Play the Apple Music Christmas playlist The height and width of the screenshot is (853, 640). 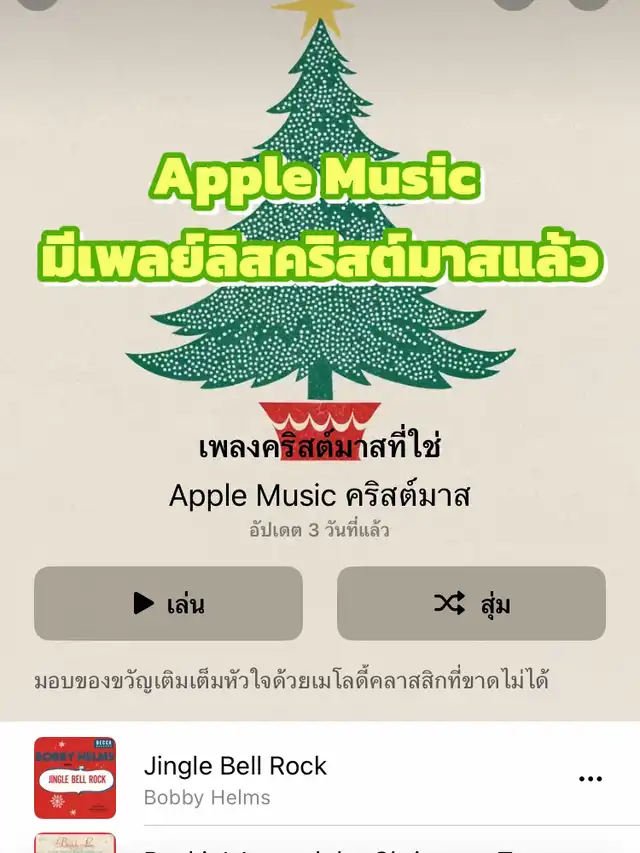pyautogui.click(x=168, y=603)
